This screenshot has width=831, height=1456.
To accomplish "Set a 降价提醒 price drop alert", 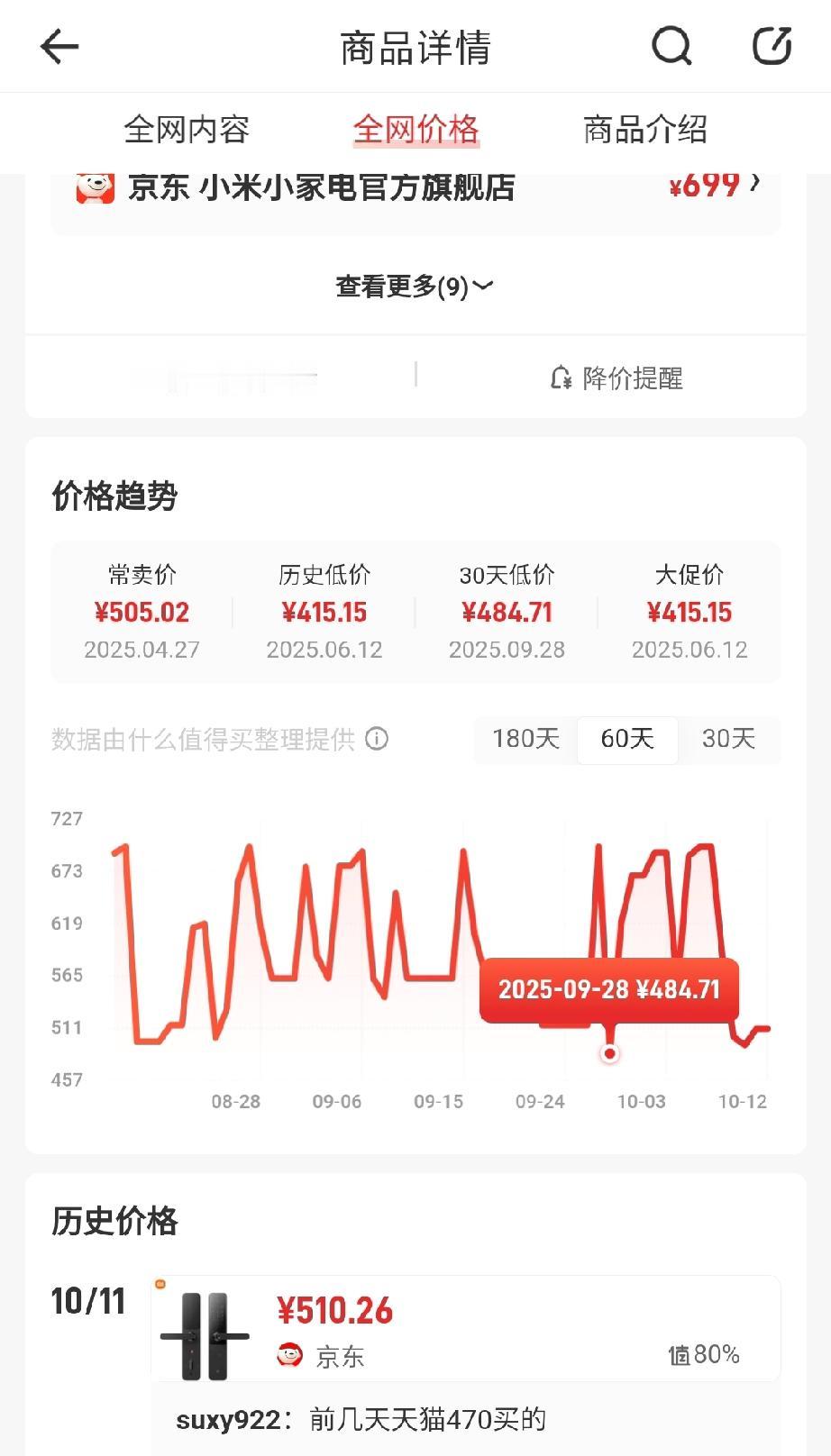I will click(x=617, y=378).
